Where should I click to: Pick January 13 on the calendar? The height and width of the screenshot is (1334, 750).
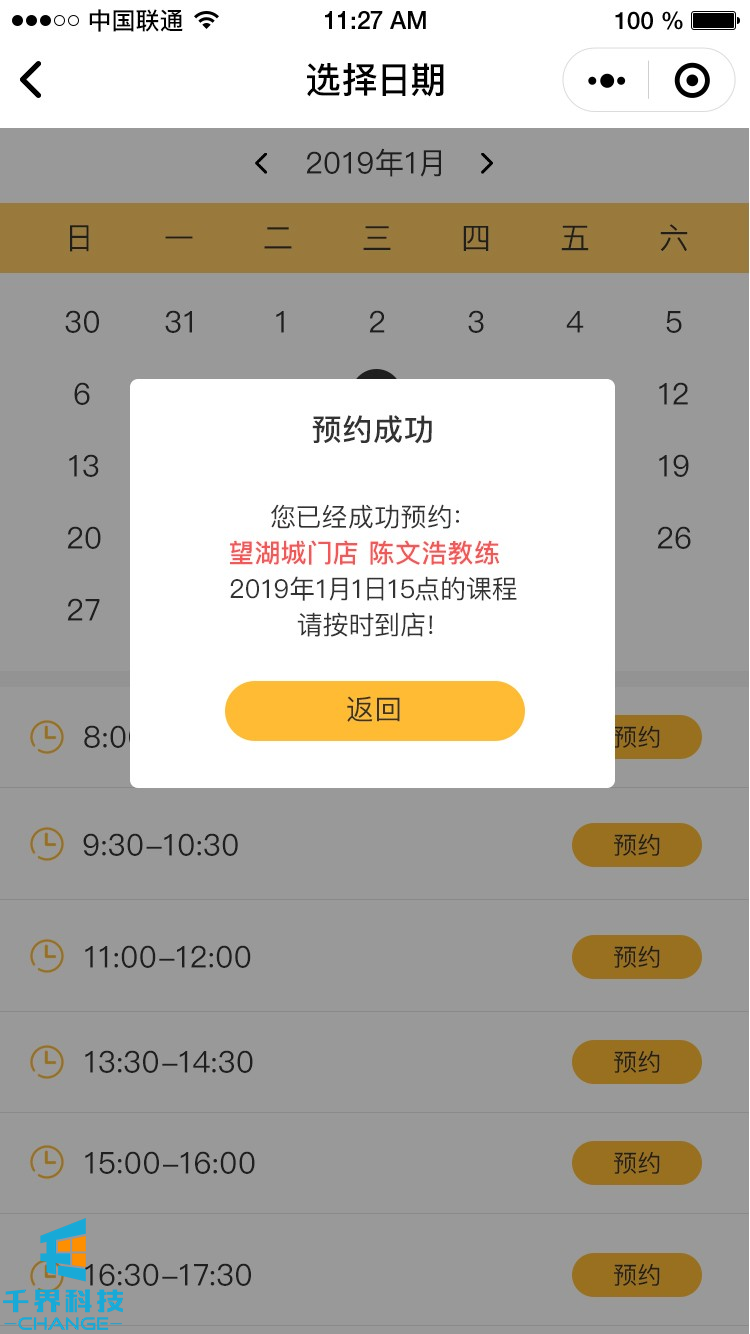(x=83, y=466)
